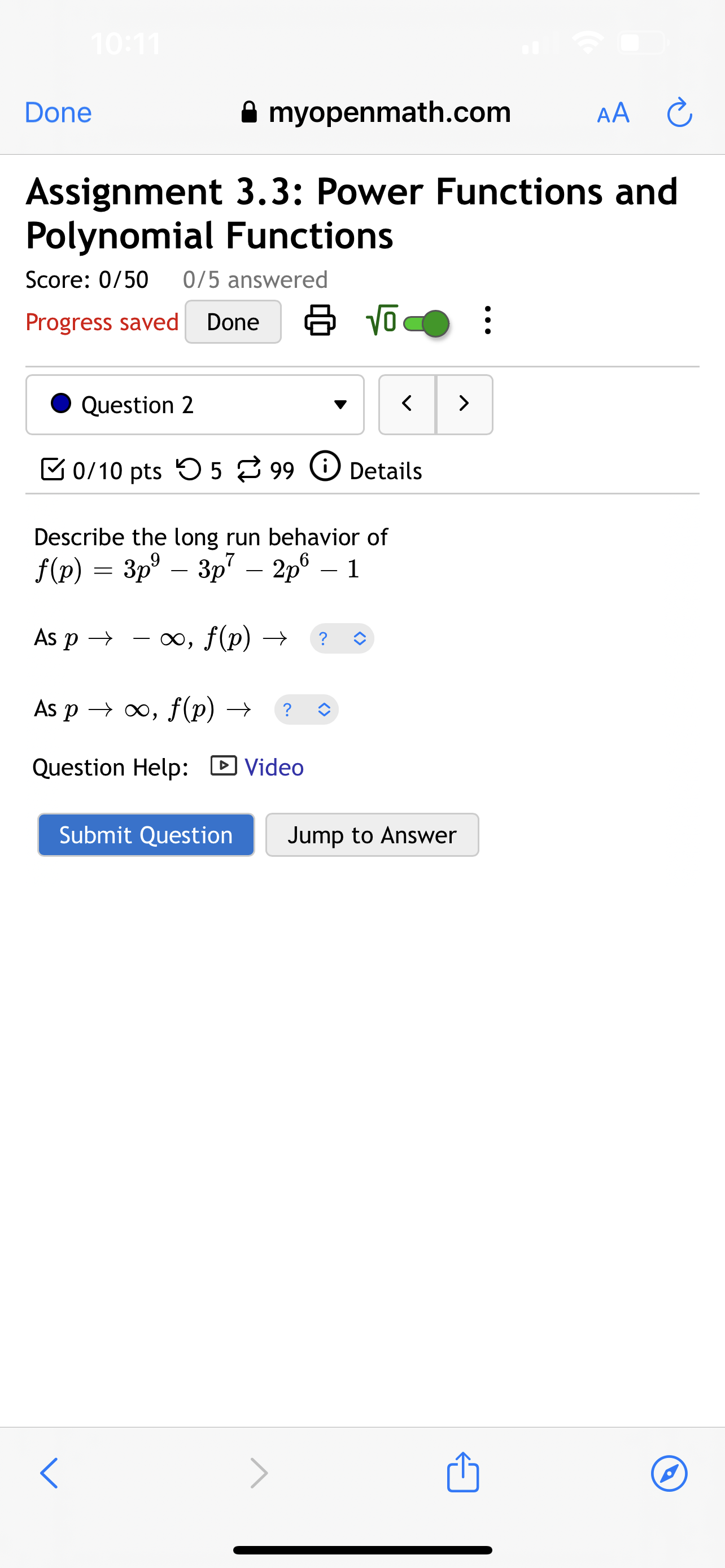This screenshot has width=725, height=1568.
Task: Click the Jump to Answer button
Action: pos(372,835)
